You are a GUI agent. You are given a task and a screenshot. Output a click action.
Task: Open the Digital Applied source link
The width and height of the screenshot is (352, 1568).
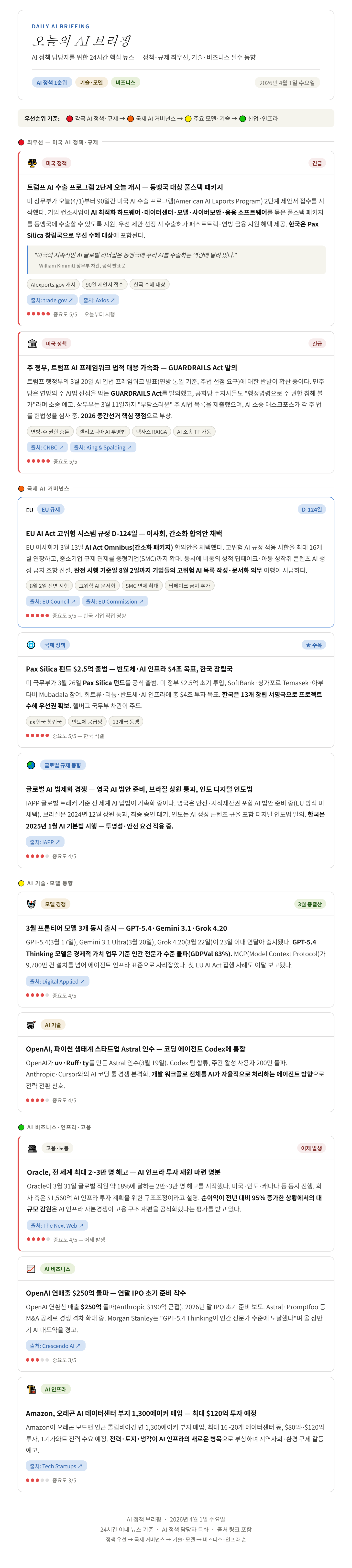pos(57,981)
